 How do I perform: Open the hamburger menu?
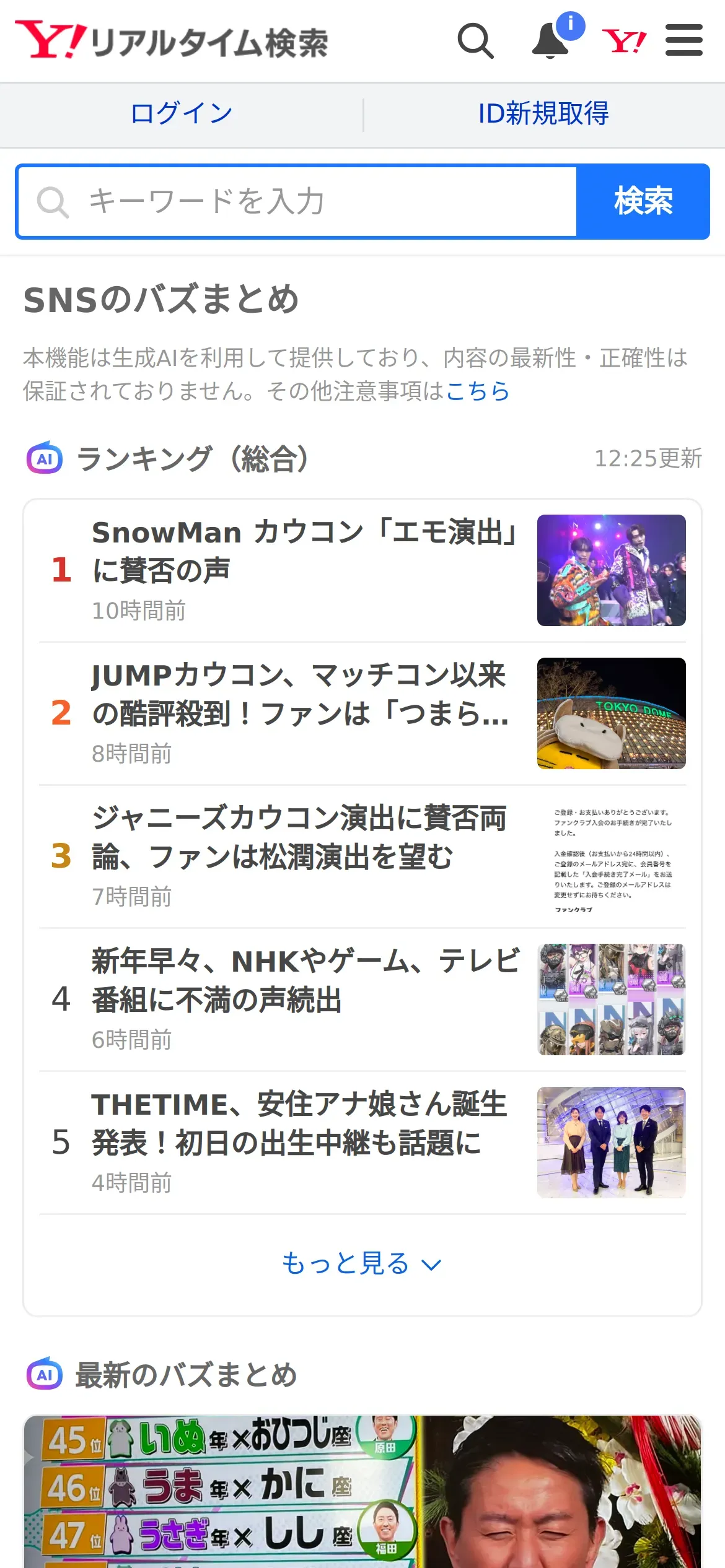pos(684,41)
